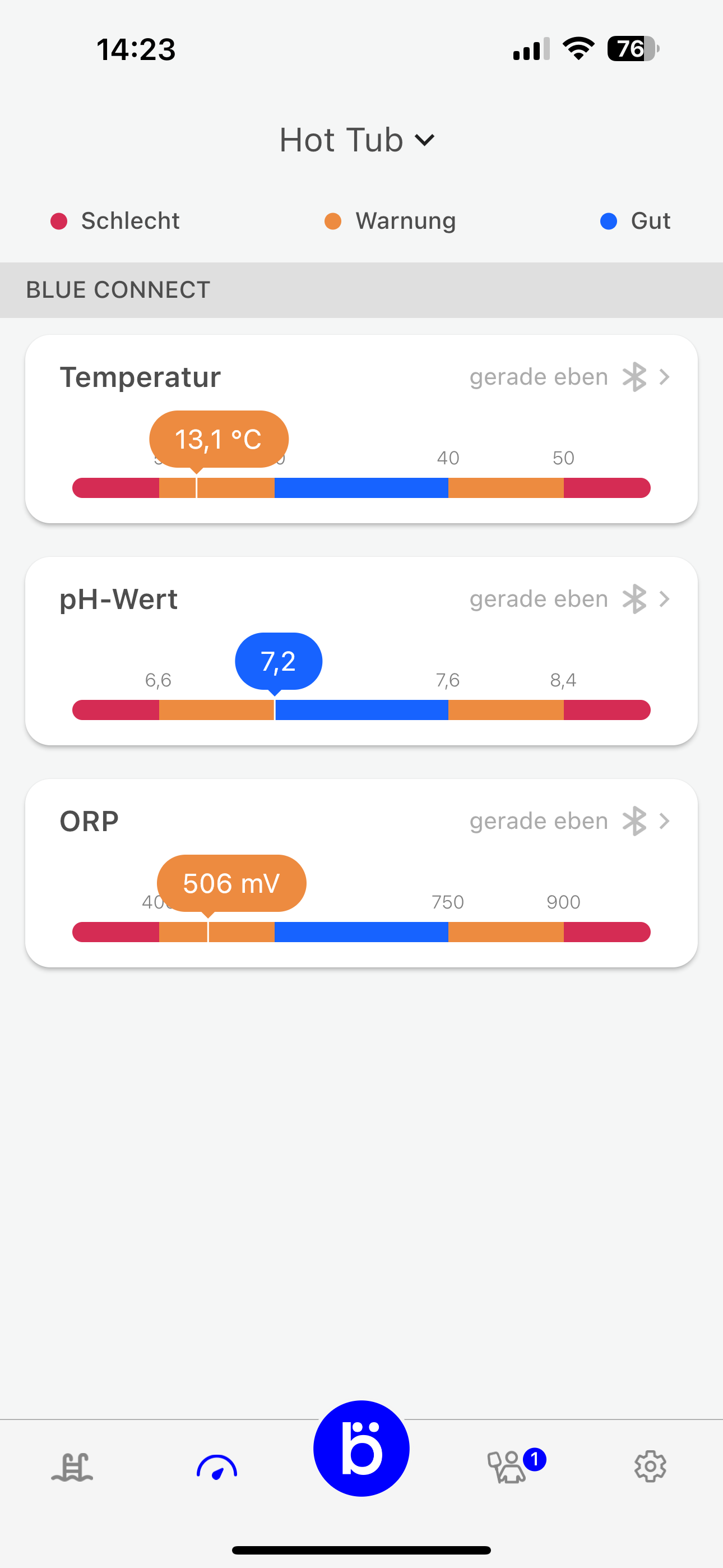723x1568 pixels.
Task: Open the settings gear tab
Action: point(651,1466)
